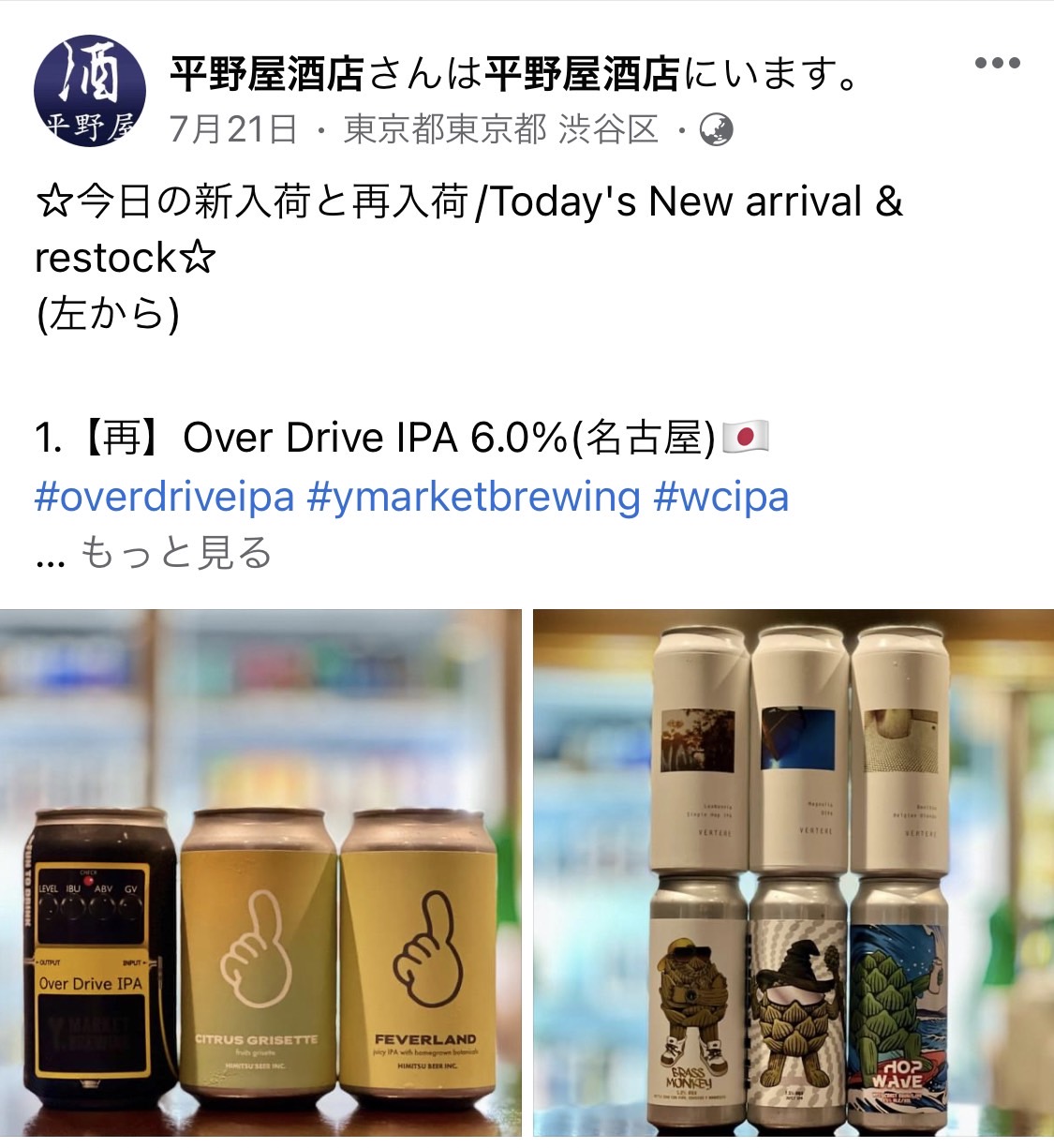View post's public audience globe icon
The image size is (1054, 1148).
(716, 129)
